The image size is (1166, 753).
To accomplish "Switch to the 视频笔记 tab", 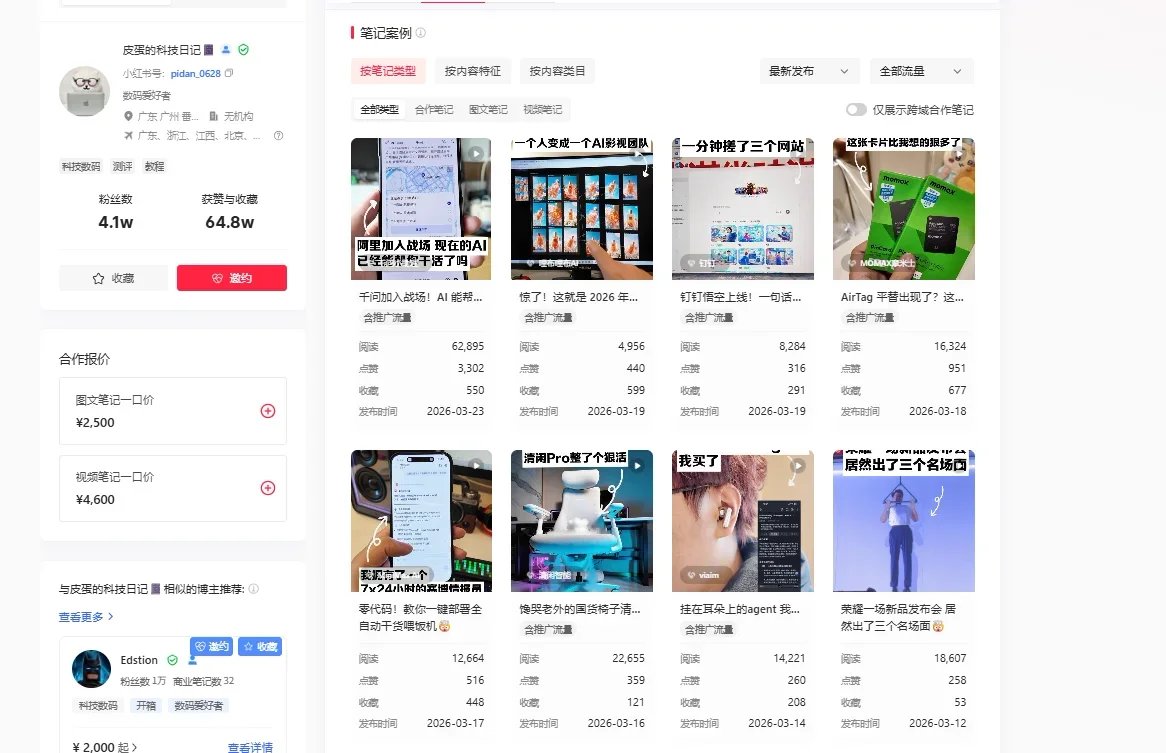I will (x=542, y=109).
